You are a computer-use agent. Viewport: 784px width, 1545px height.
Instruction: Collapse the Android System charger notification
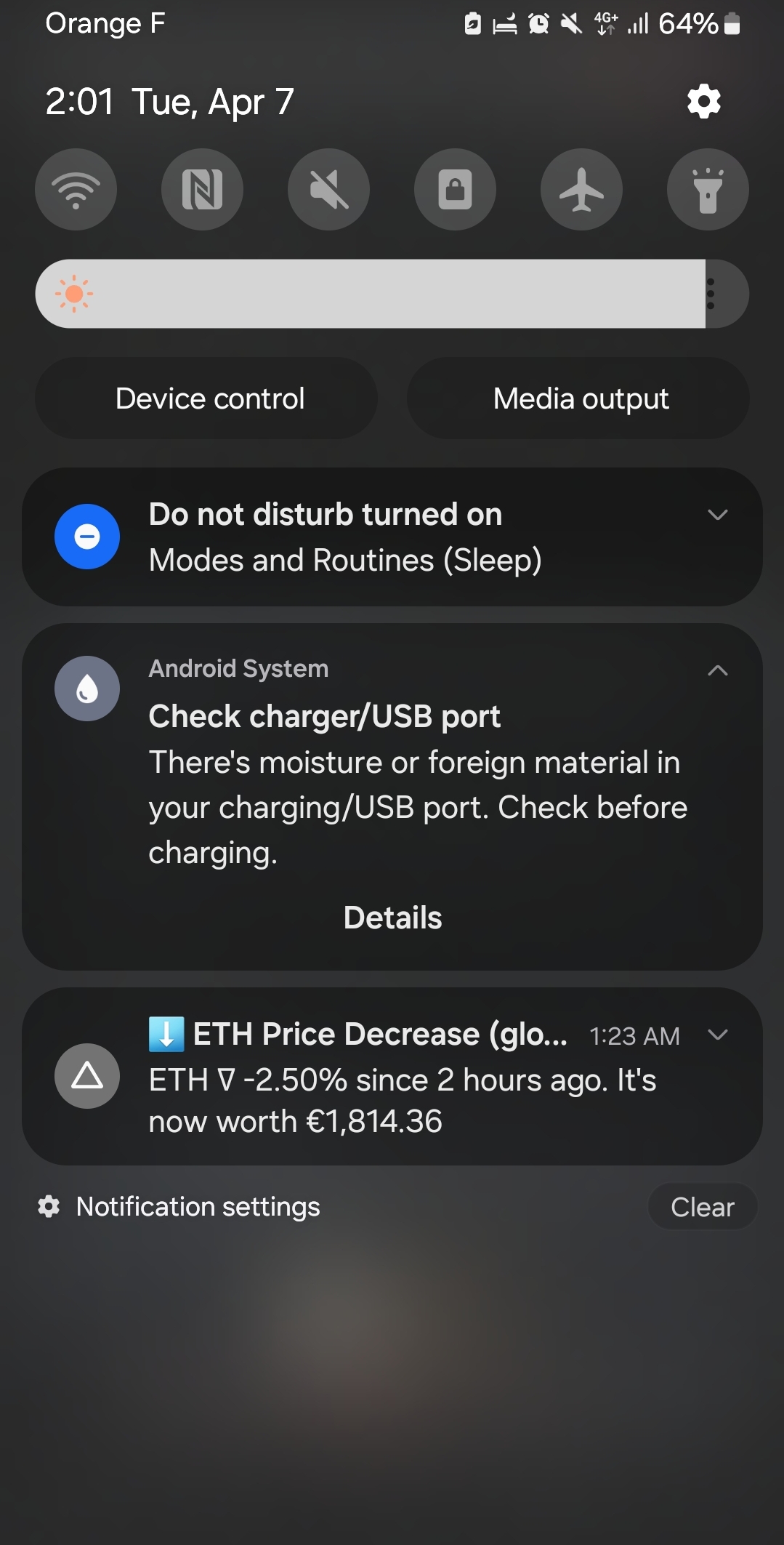click(x=717, y=670)
